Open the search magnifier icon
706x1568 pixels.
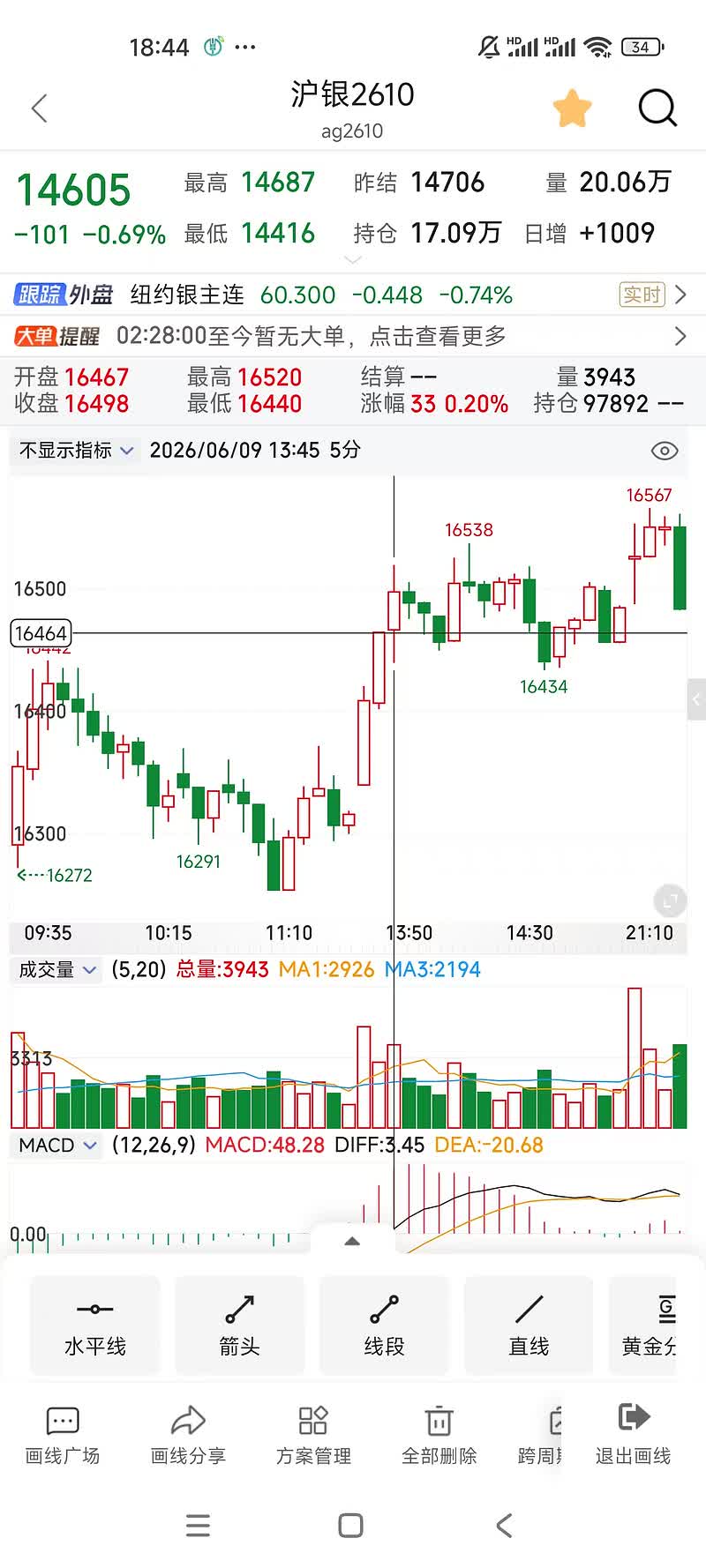point(657,108)
